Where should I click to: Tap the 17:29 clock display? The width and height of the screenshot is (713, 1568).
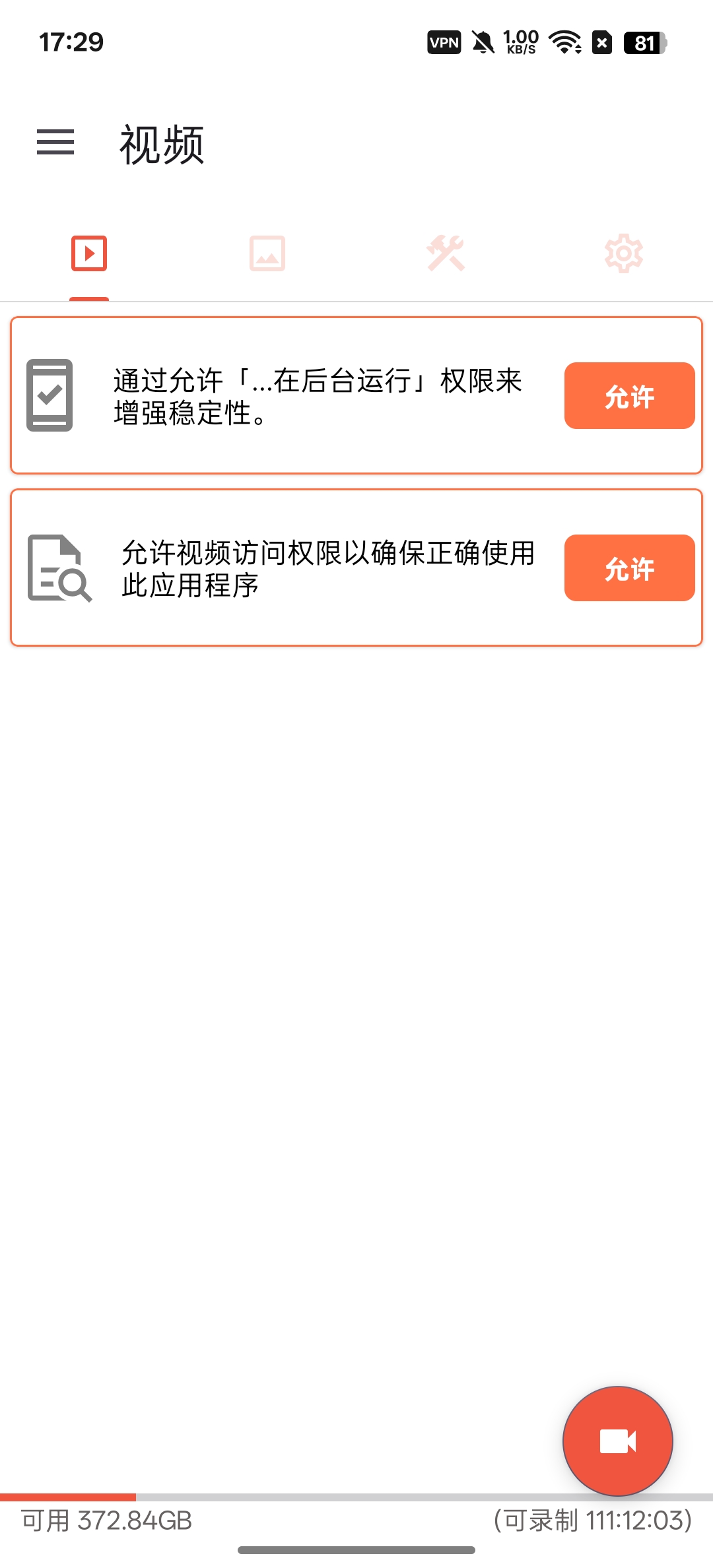70,42
